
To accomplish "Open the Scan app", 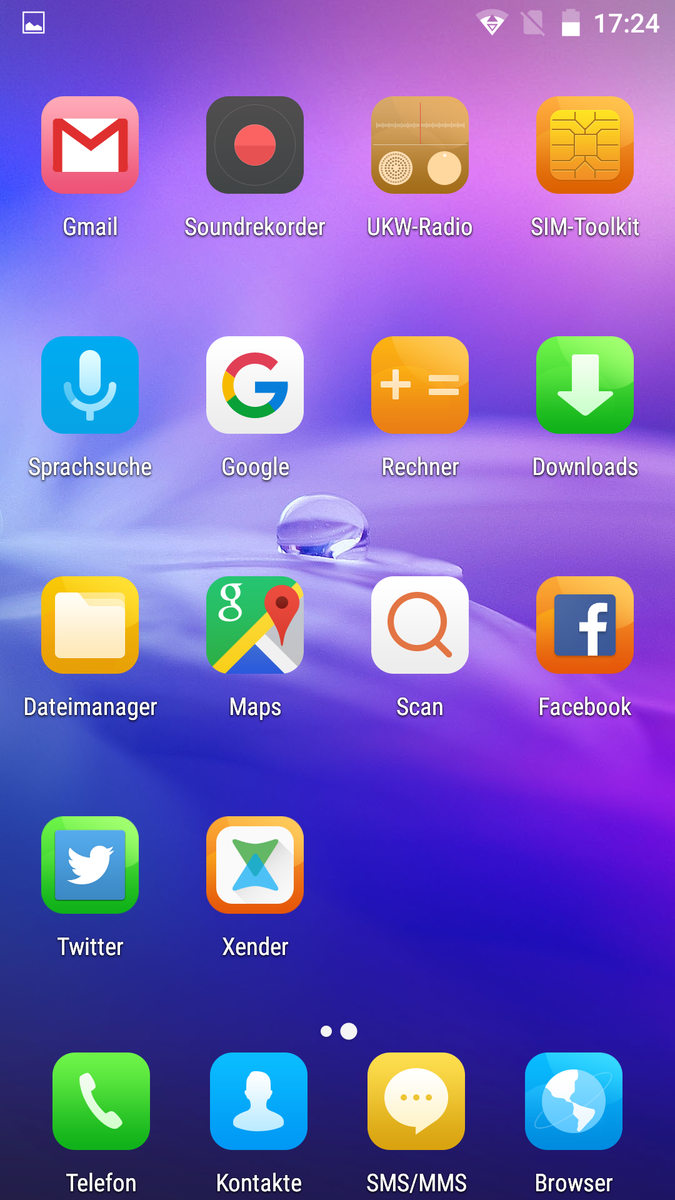I will coord(420,625).
